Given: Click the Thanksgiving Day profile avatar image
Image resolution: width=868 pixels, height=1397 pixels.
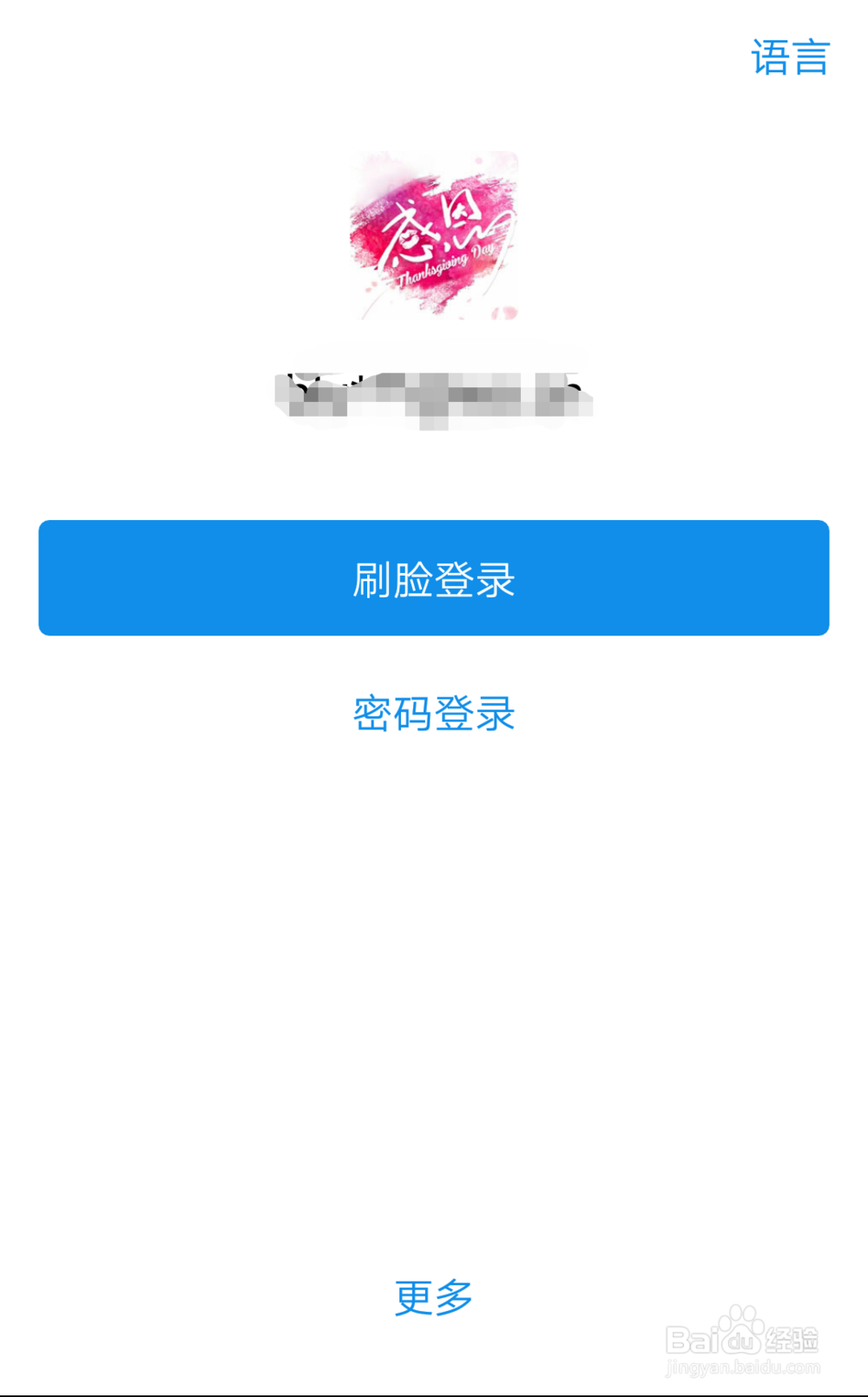Looking at the screenshot, I should click(x=434, y=236).
